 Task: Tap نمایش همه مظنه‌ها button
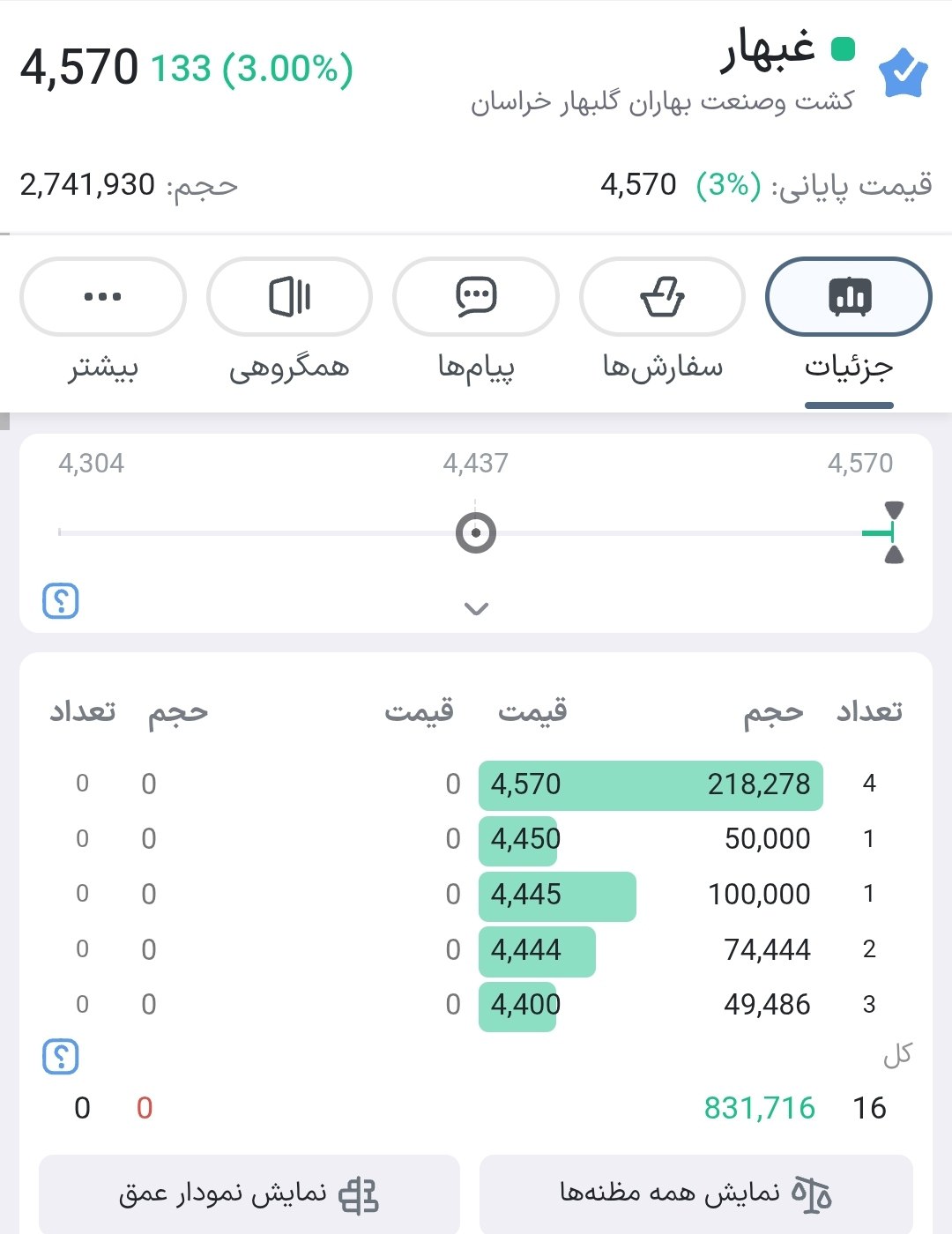tap(695, 1193)
